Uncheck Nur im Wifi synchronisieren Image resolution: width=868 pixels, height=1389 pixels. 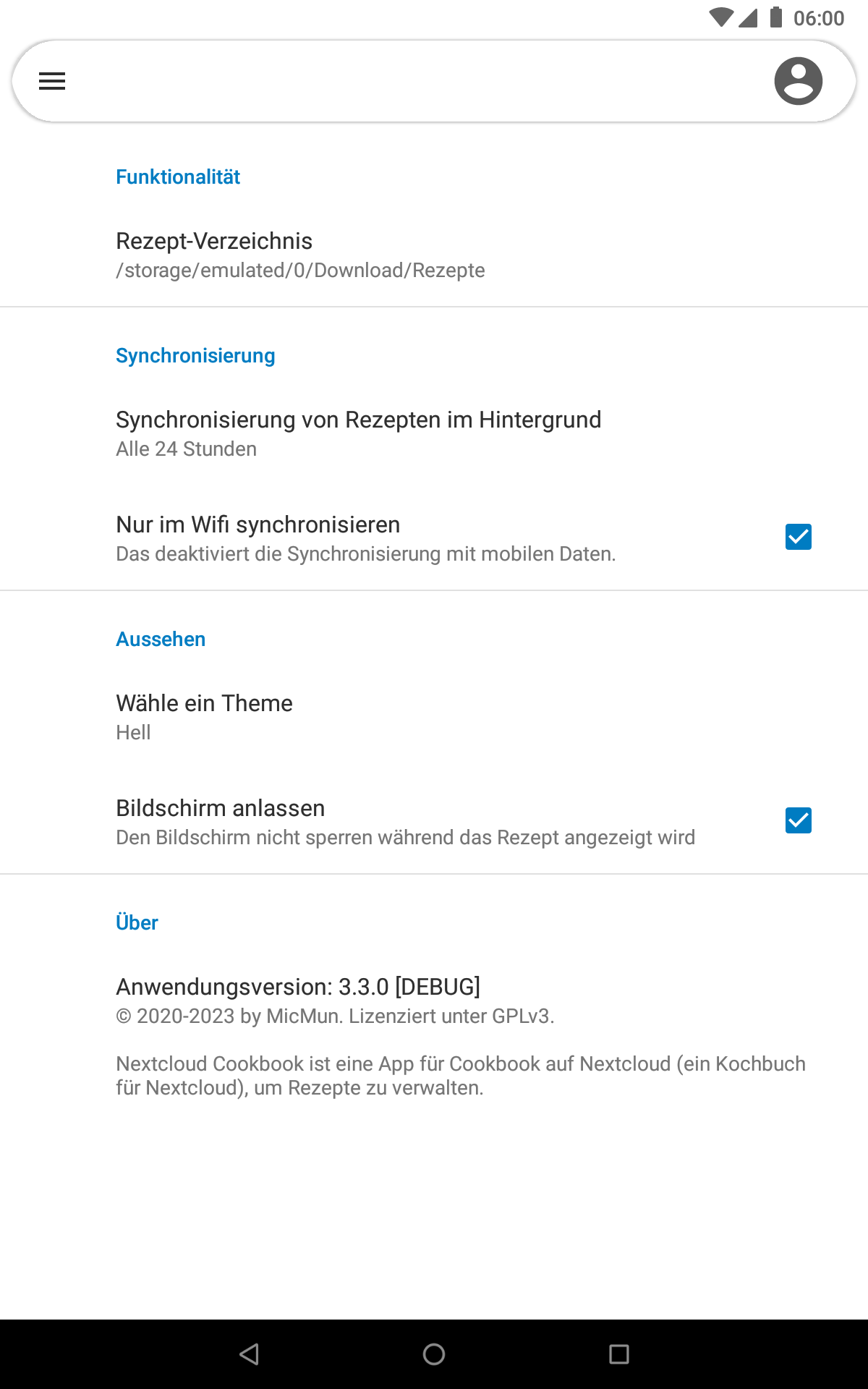tap(798, 537)
